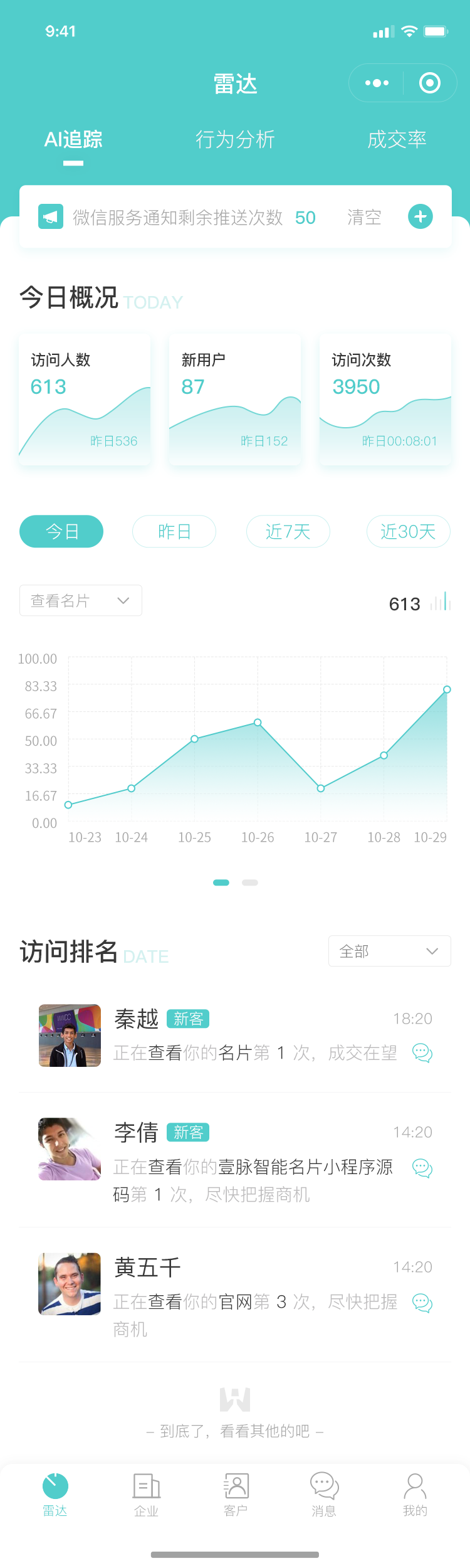Go to the 客户 tab
Image resolution: width=470 pixels, height=1568 pixels.
236,1495
